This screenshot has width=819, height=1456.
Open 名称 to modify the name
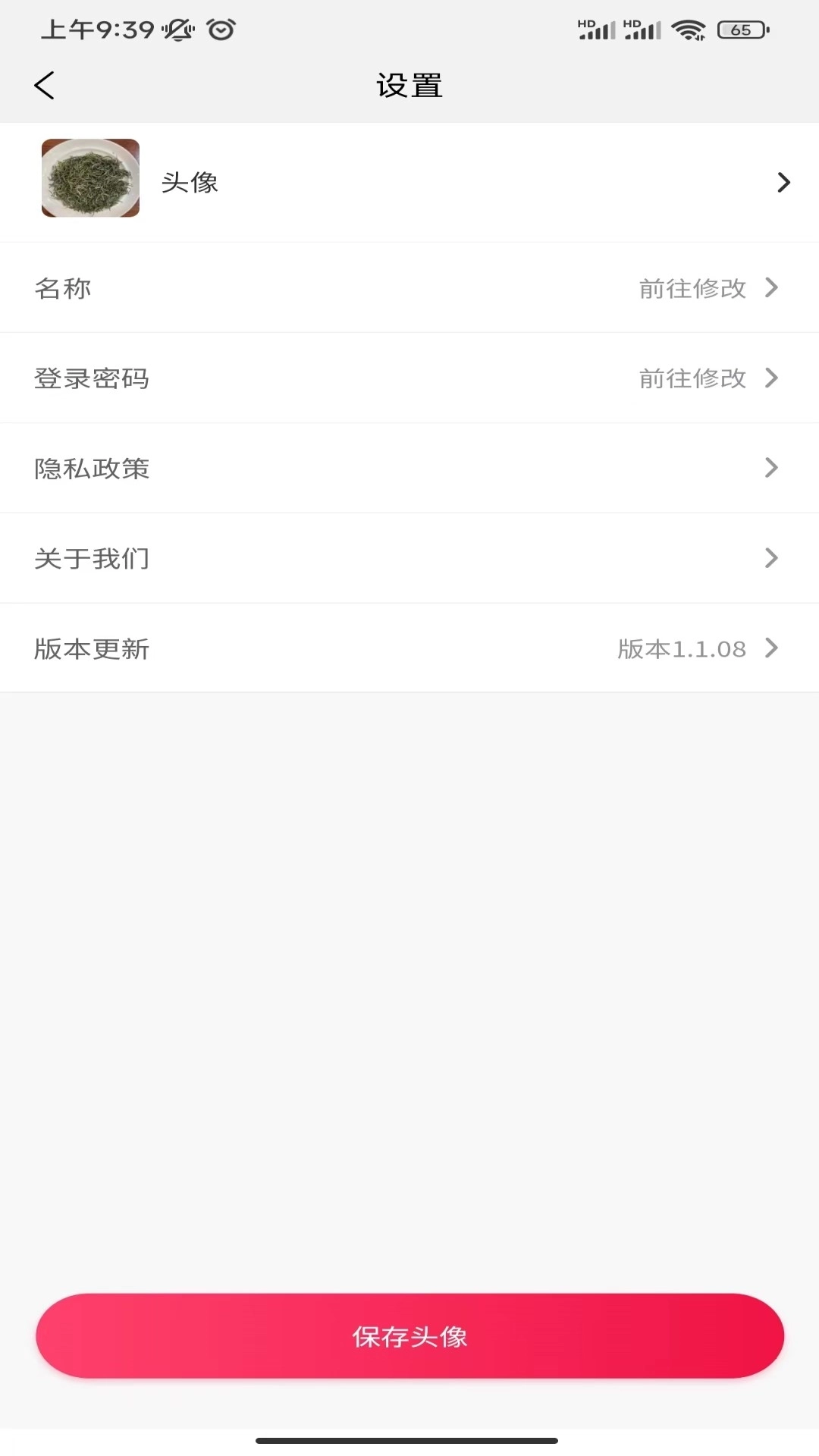(409, 288)
